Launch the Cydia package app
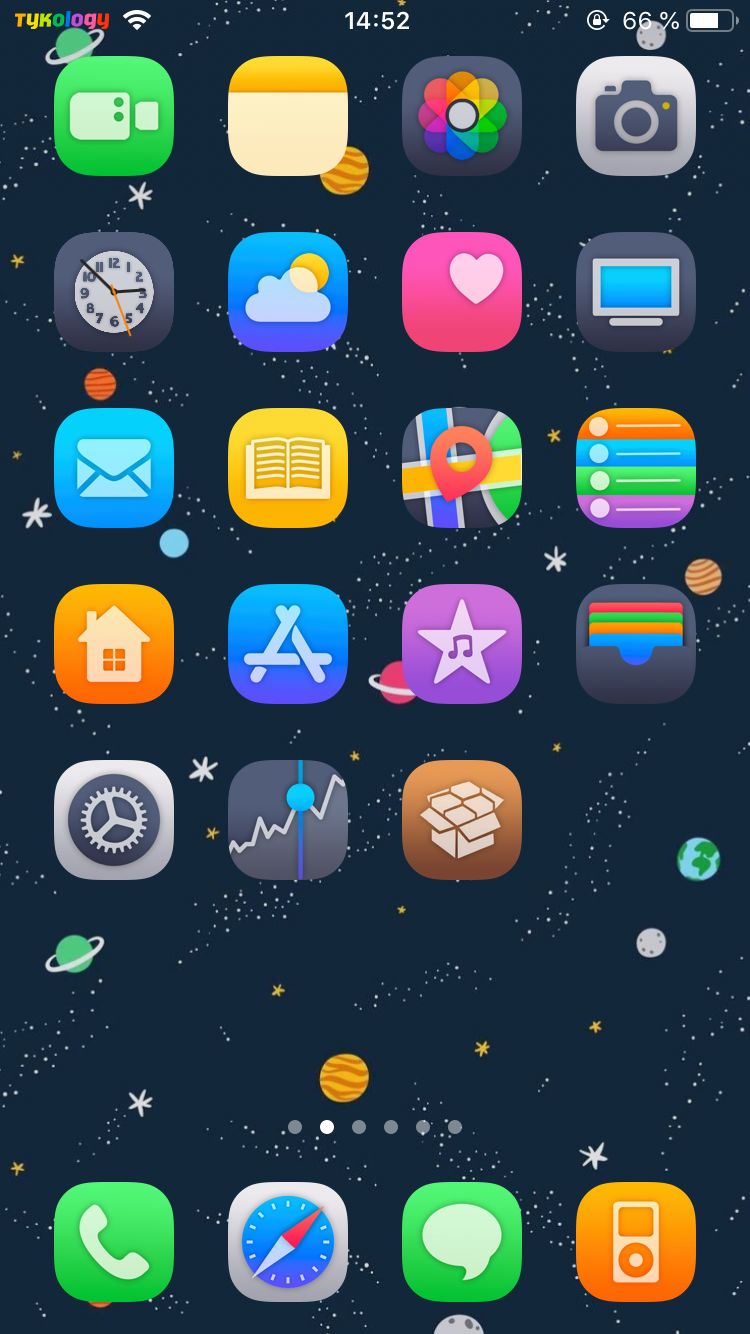Image resolution: width=750 pixels, height=1334 pixels. pyautogui.click(x=462, y=820)
